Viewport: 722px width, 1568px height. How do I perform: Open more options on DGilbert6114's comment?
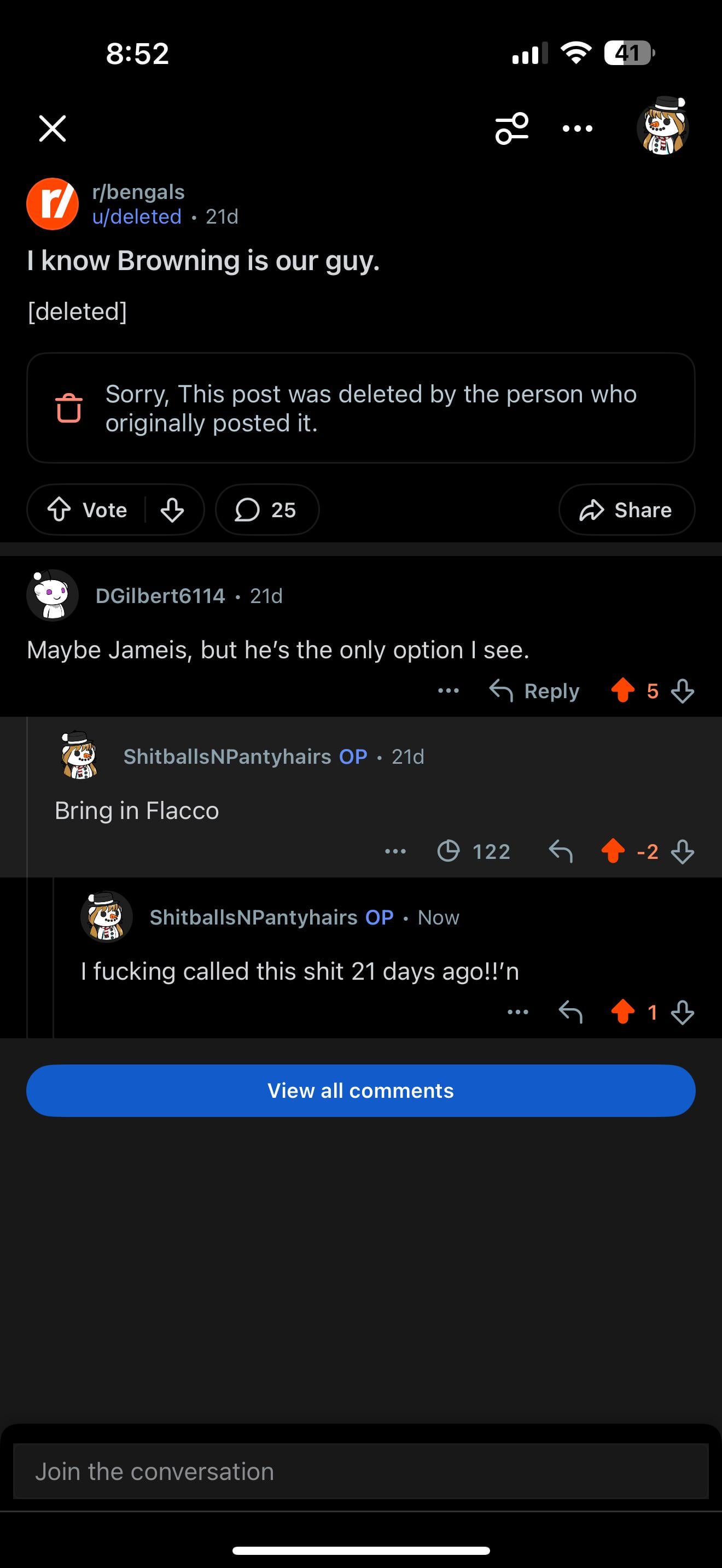449,691
